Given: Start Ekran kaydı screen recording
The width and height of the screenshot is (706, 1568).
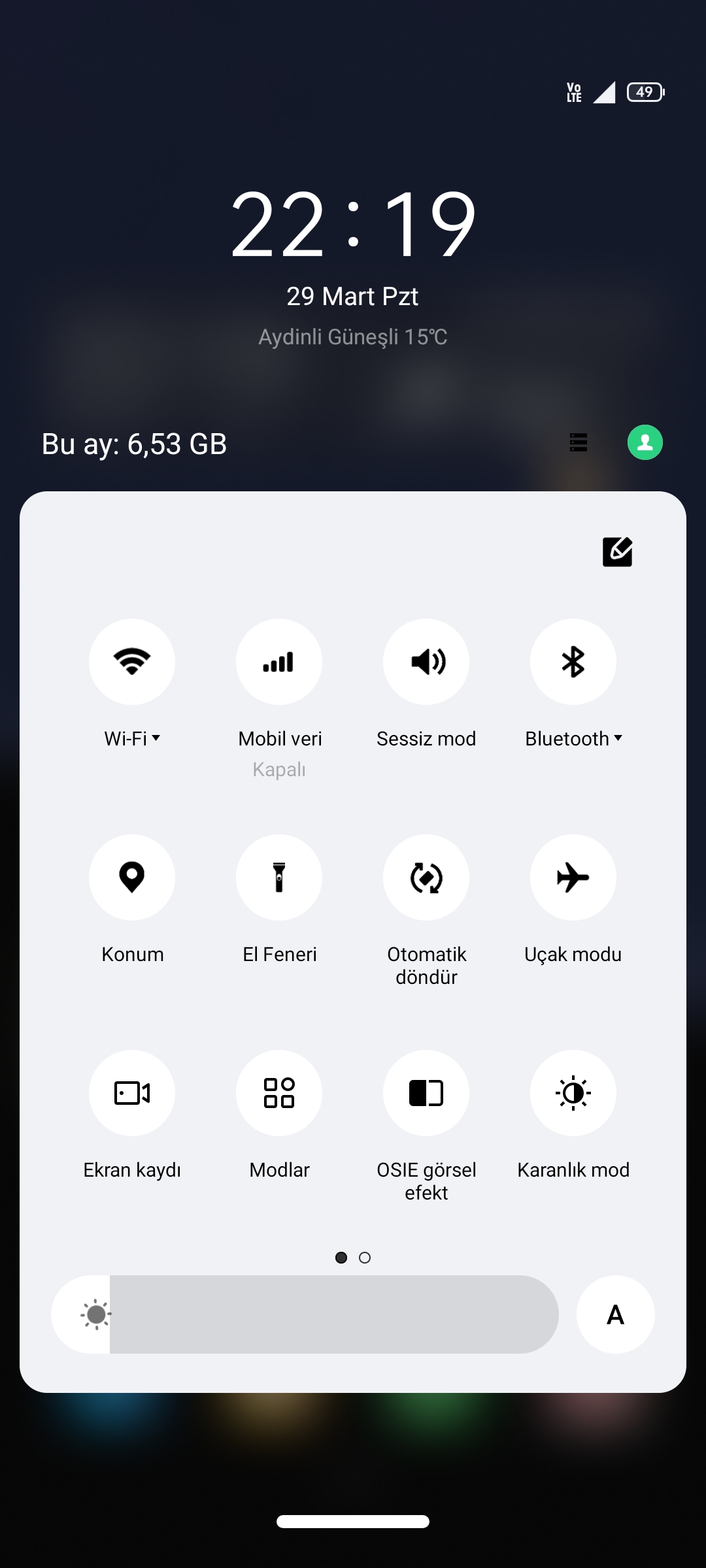Looking at the screenshot, I should click(132, 1093).
